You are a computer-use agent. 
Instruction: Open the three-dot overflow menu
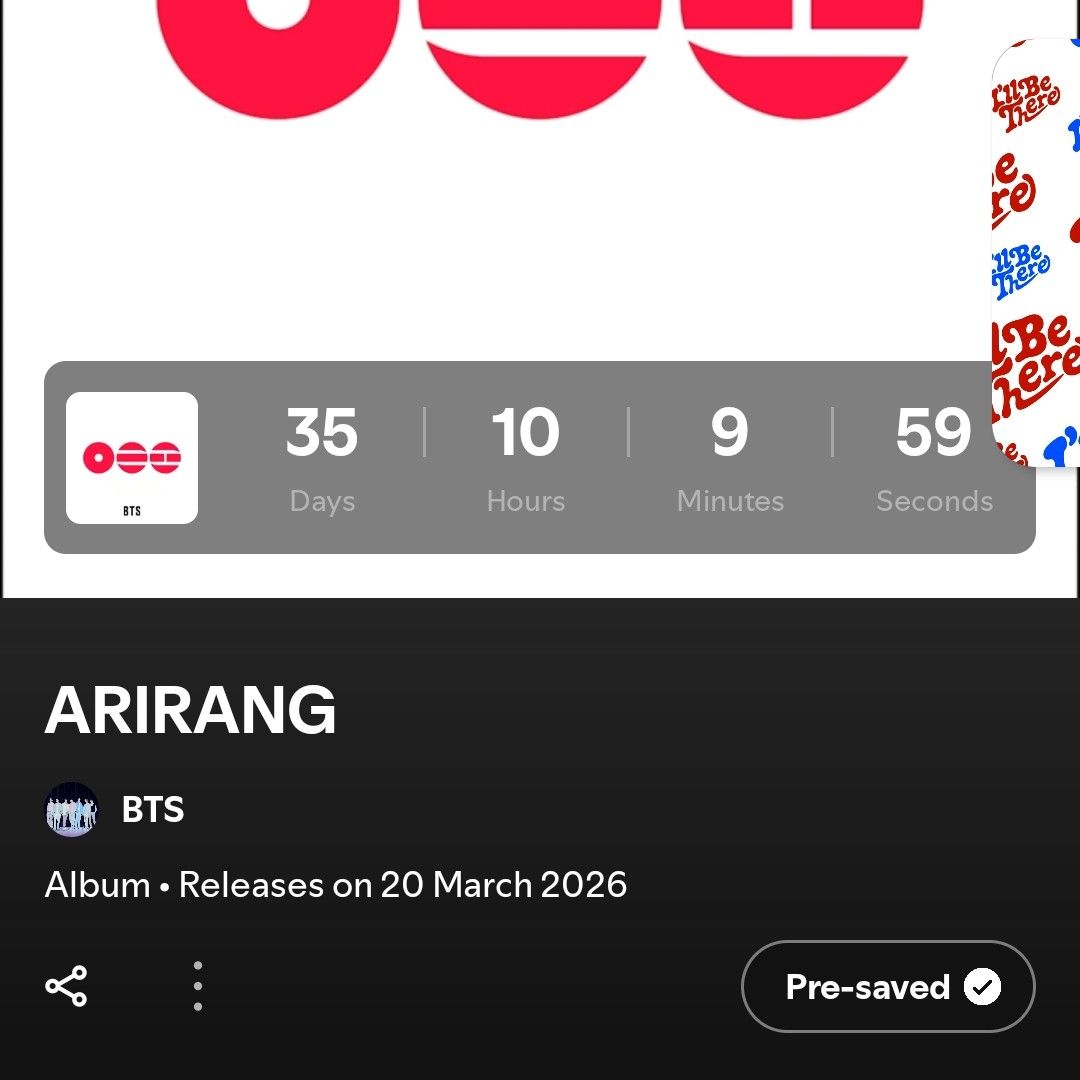(x=198, y=986)
